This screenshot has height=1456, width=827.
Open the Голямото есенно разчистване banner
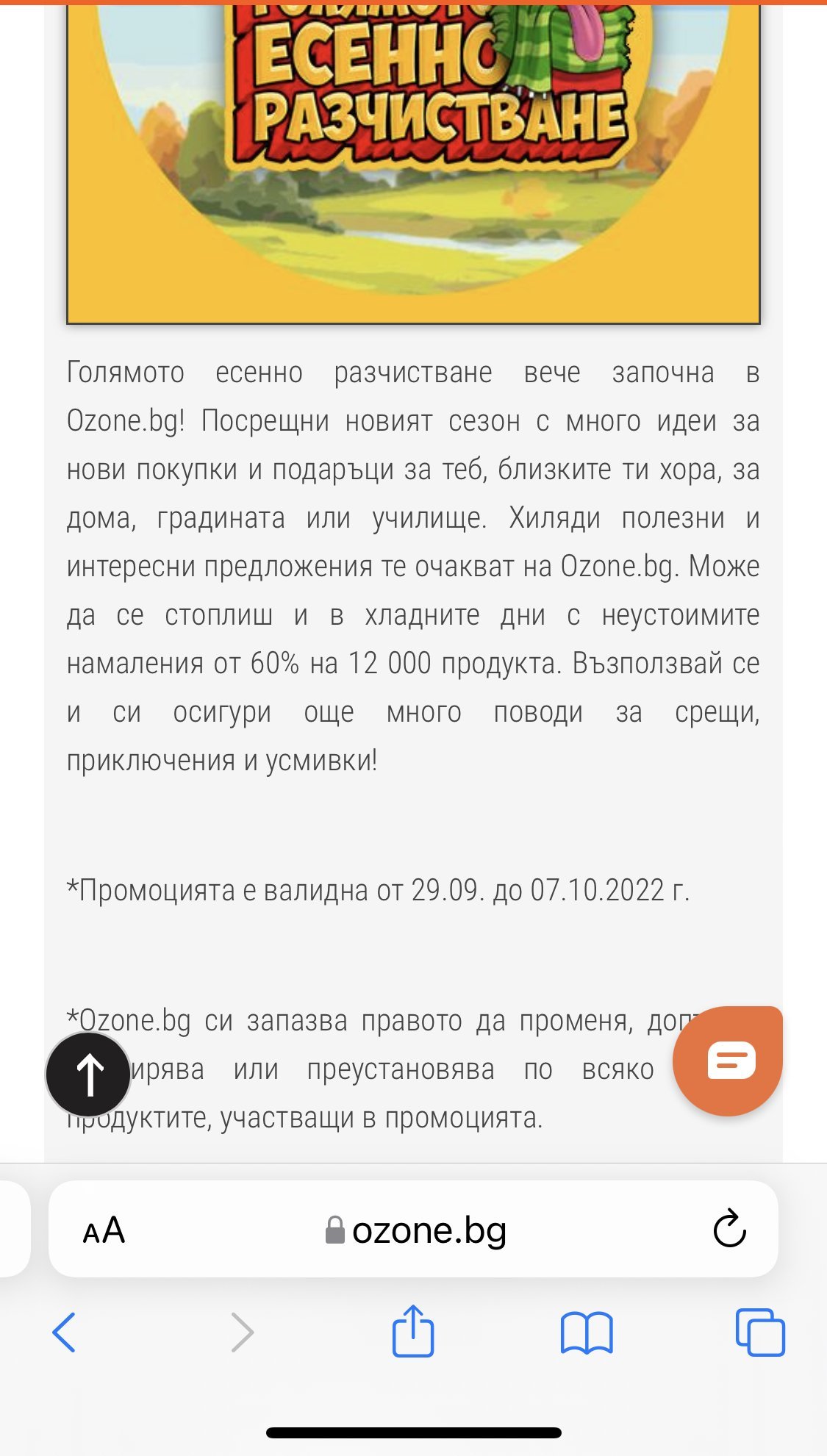click(413, 164)
